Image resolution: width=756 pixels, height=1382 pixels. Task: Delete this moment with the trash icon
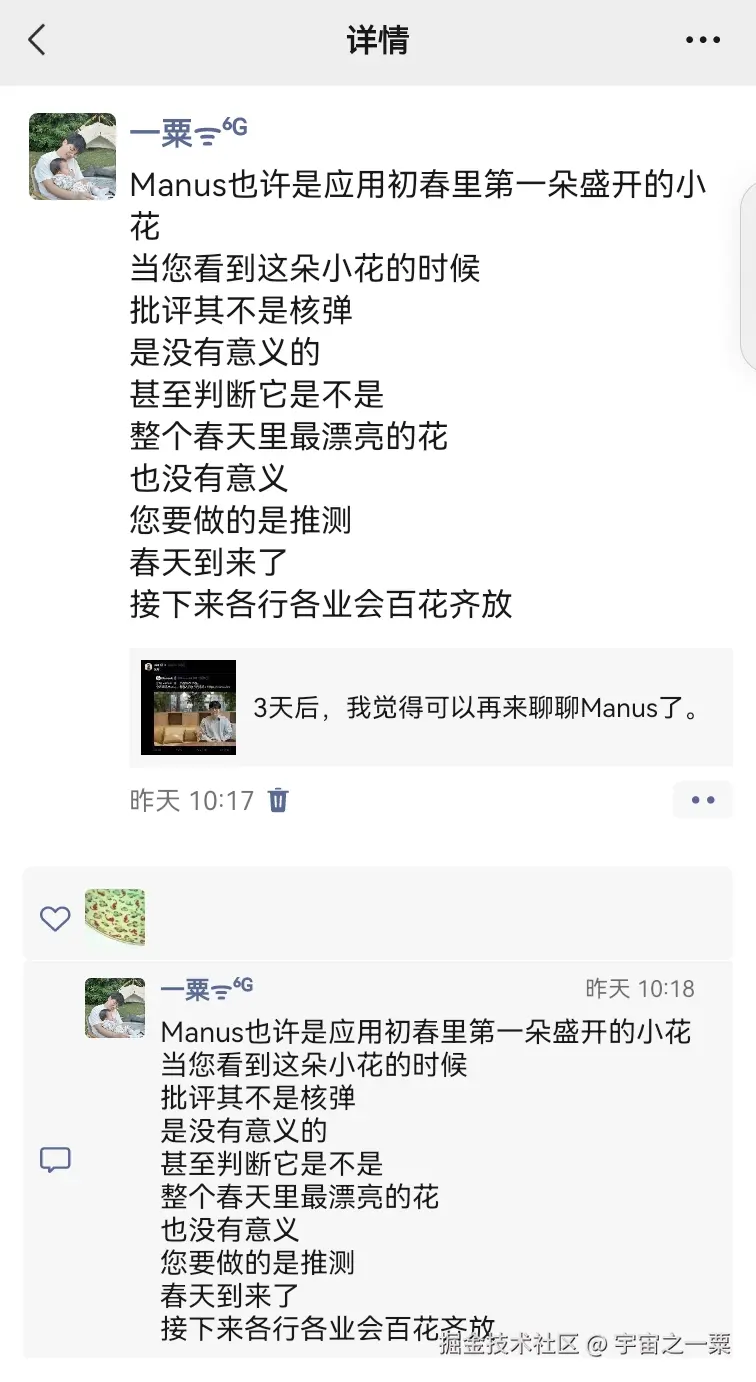click(279, 800)
